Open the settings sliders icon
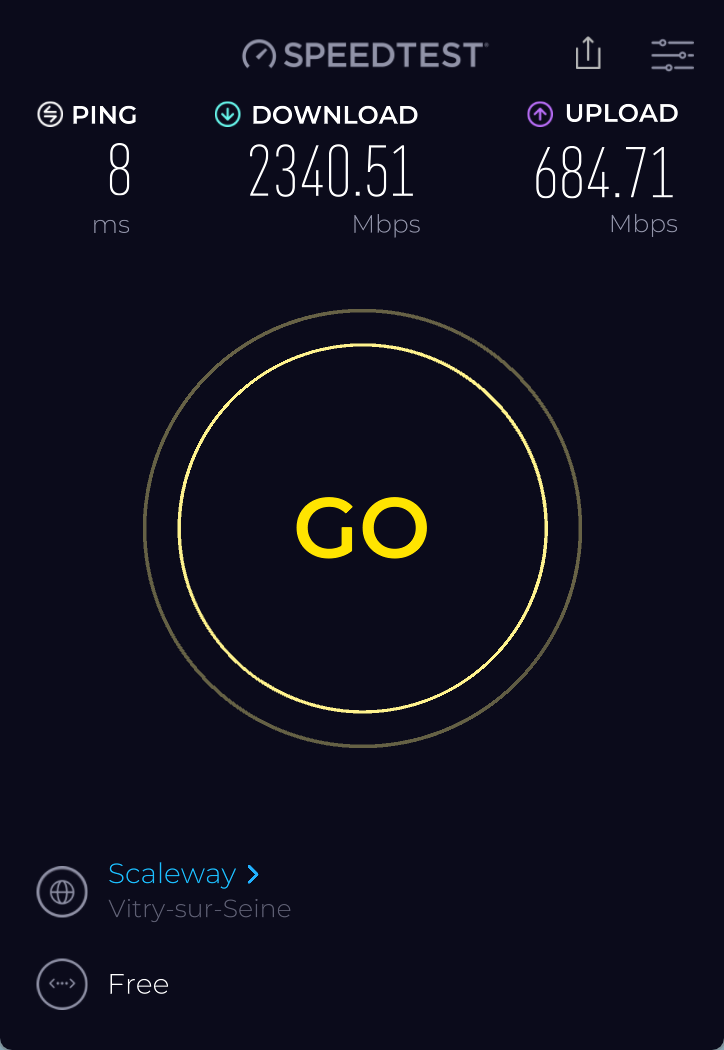This screenshot has width=724, height=1050. 672,55
